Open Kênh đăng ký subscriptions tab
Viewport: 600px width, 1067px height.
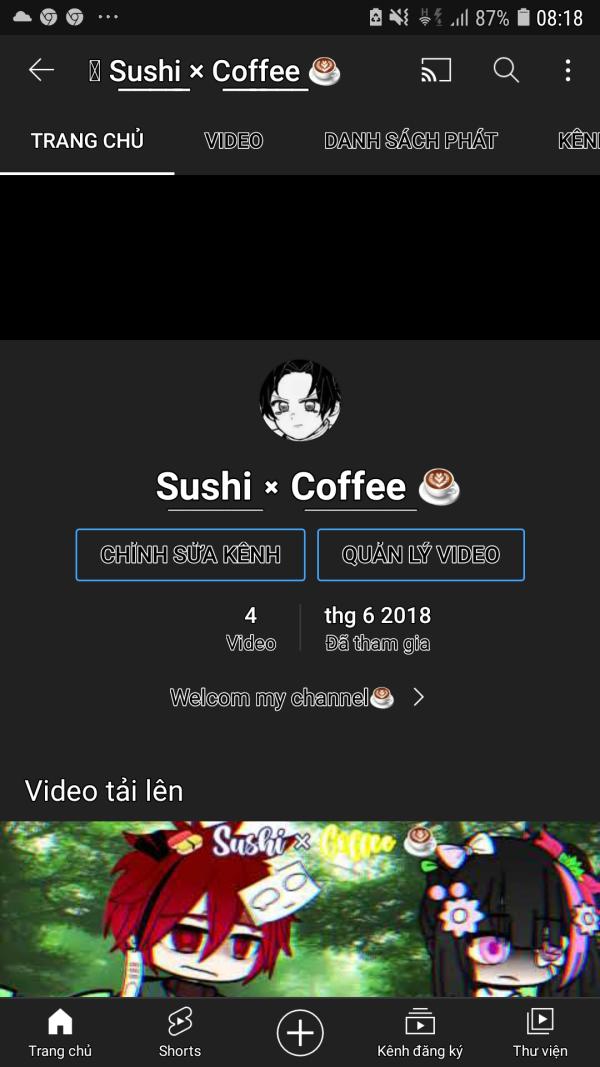tap(420, 1033)
